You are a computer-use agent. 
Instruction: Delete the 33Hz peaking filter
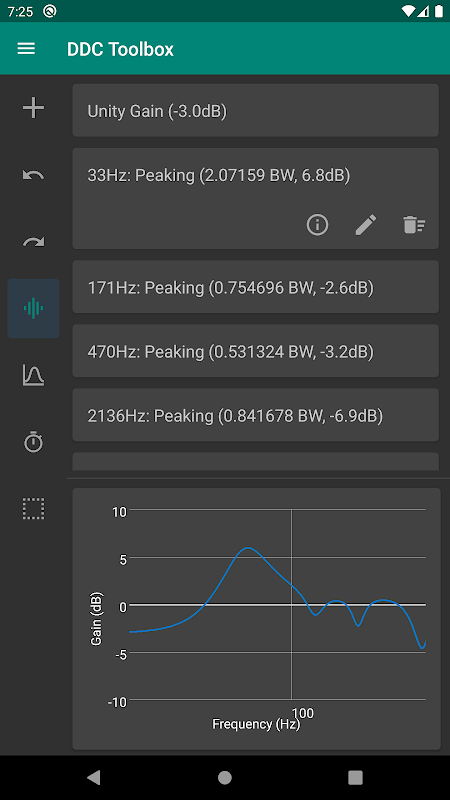tap(414, 224)
